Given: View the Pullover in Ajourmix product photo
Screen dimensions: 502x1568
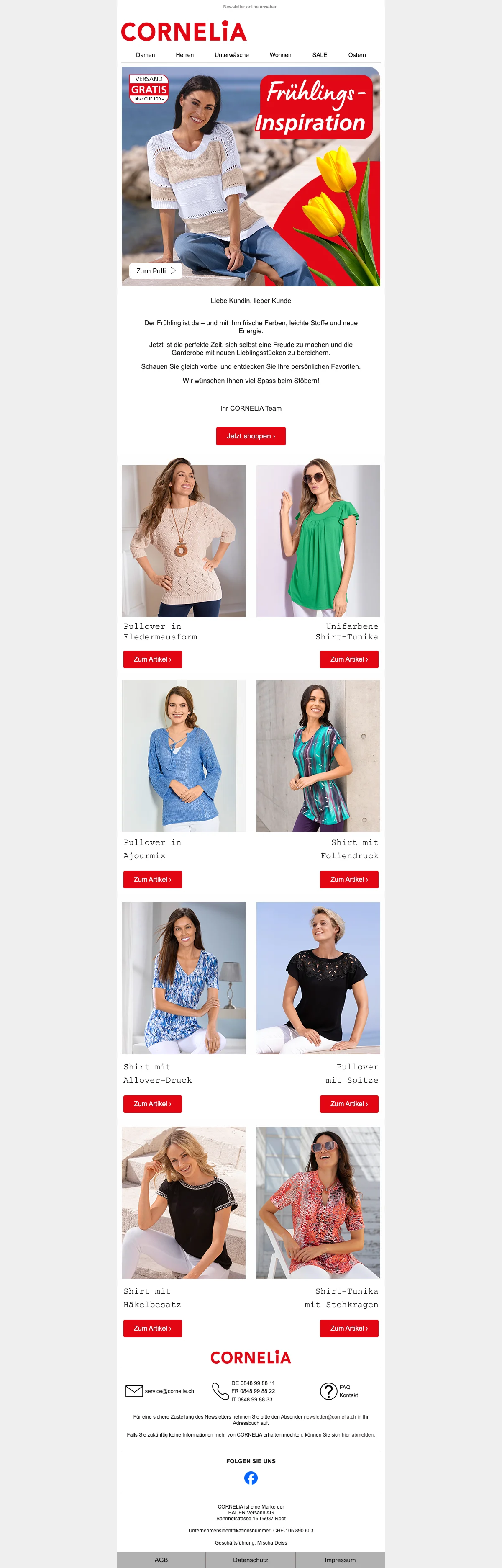Looking at the screenshot, I should pos(183,755).
